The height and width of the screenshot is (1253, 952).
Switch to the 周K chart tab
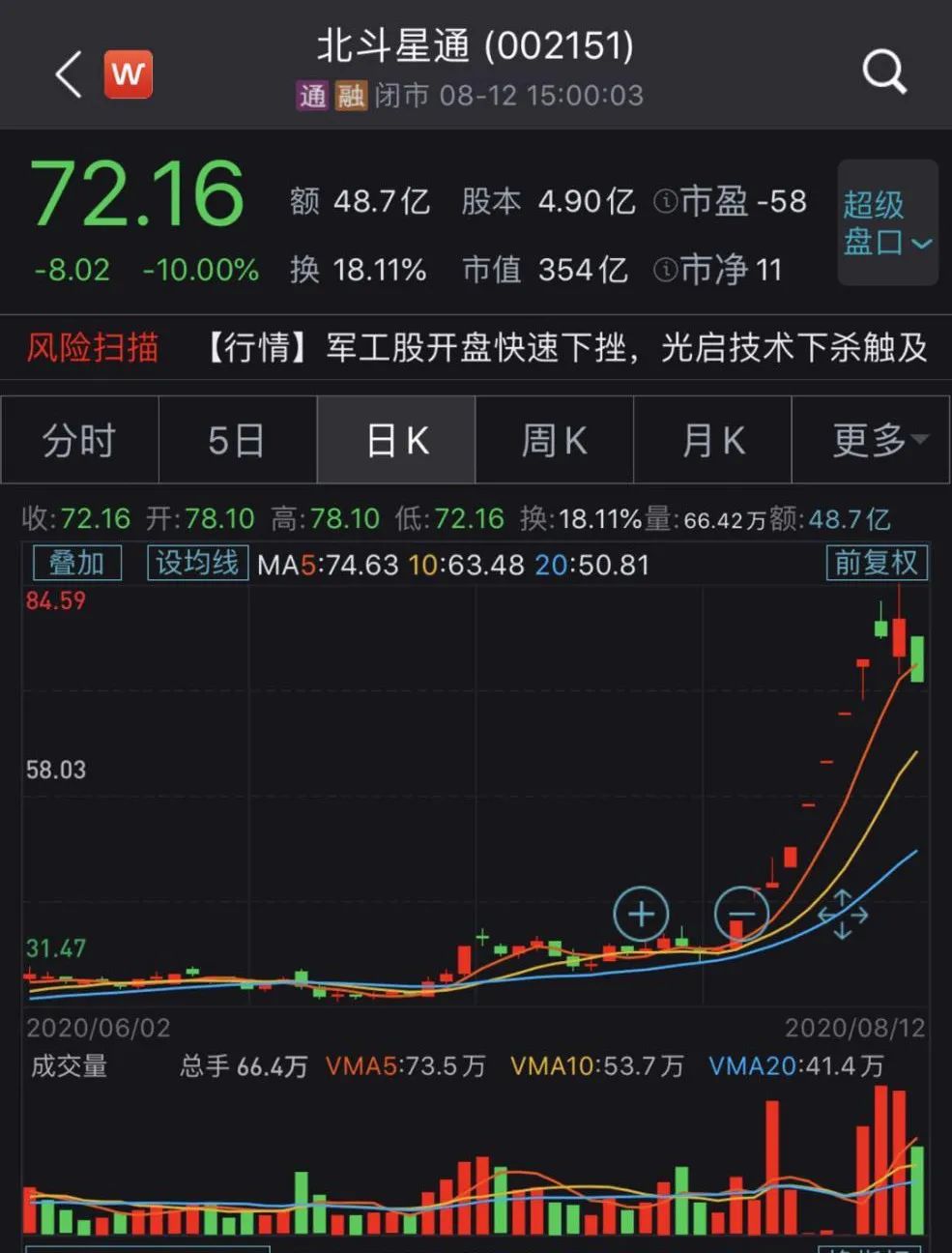(554, 440)
